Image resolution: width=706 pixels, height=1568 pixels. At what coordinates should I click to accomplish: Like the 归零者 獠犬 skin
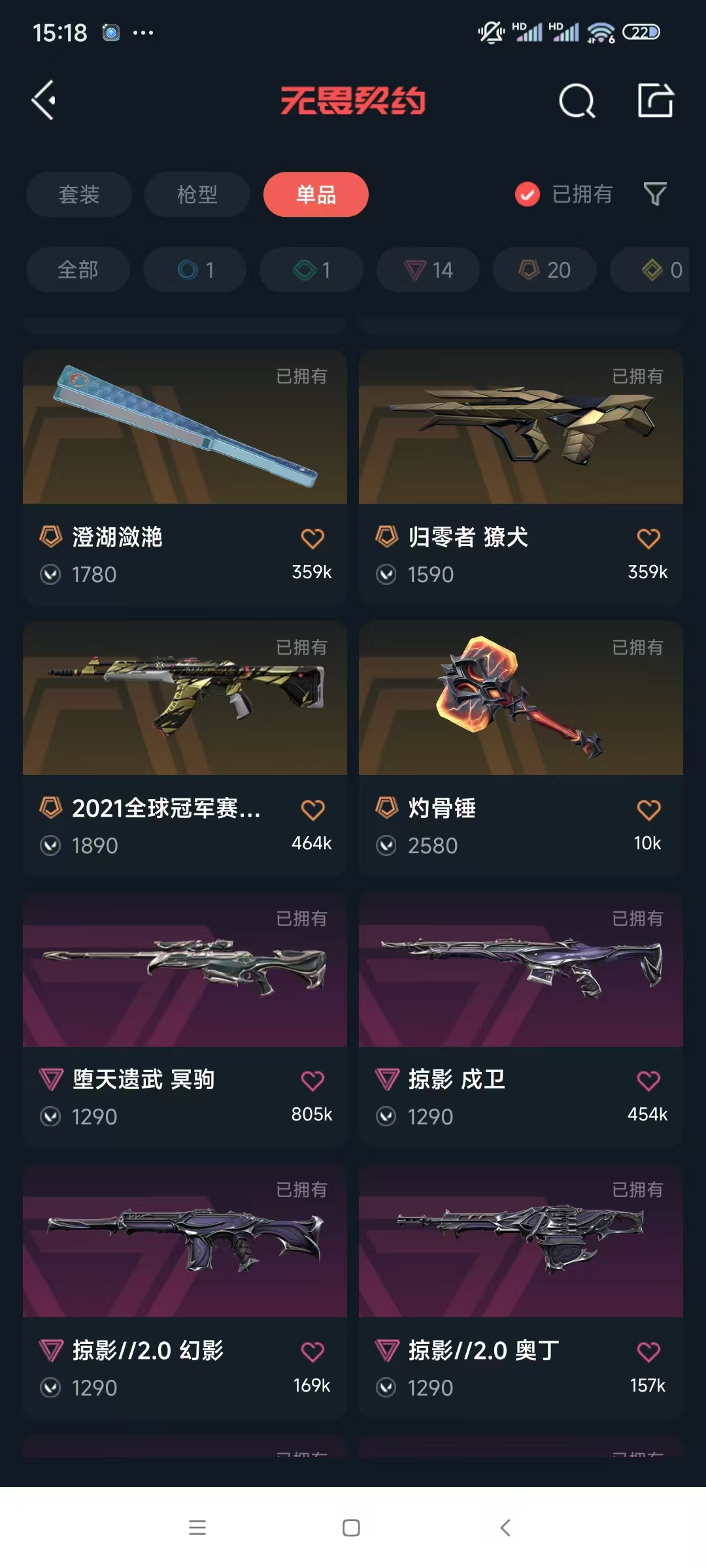tap(648, 539)
